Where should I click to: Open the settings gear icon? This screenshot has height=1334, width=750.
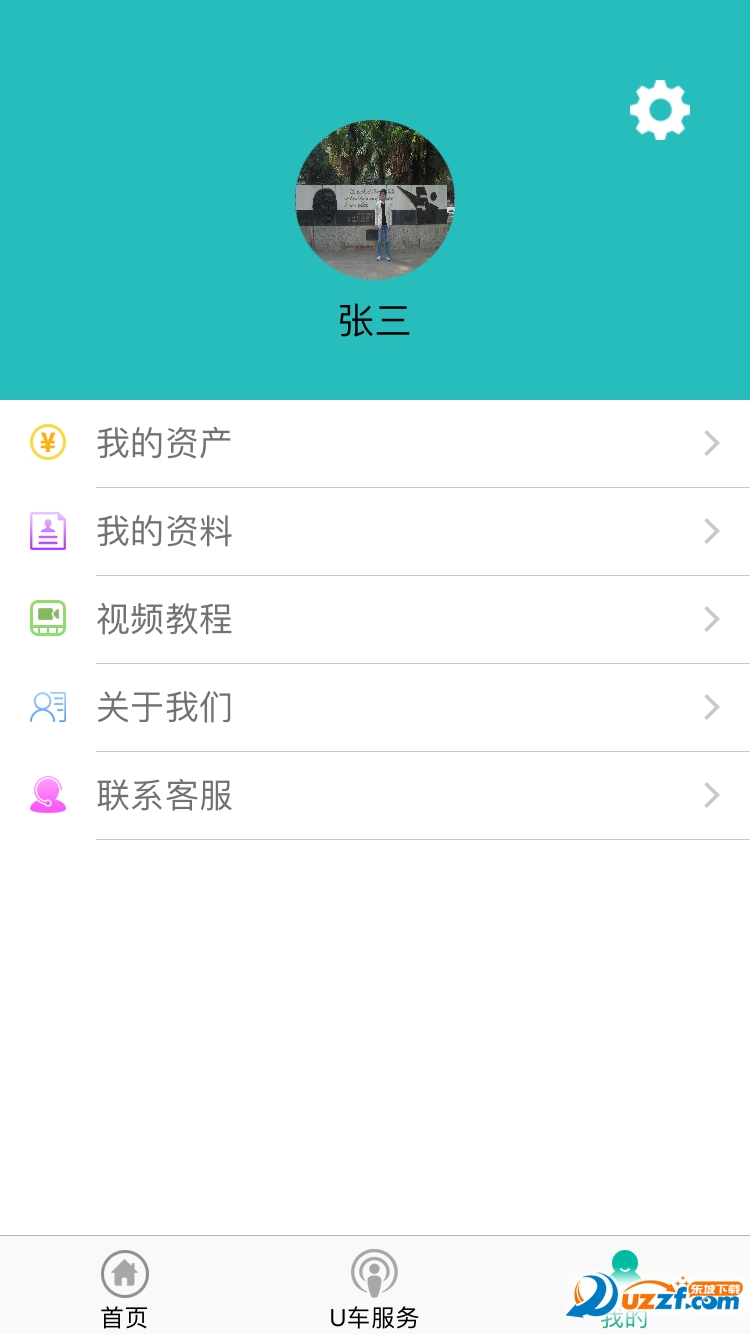pos(659,108)
